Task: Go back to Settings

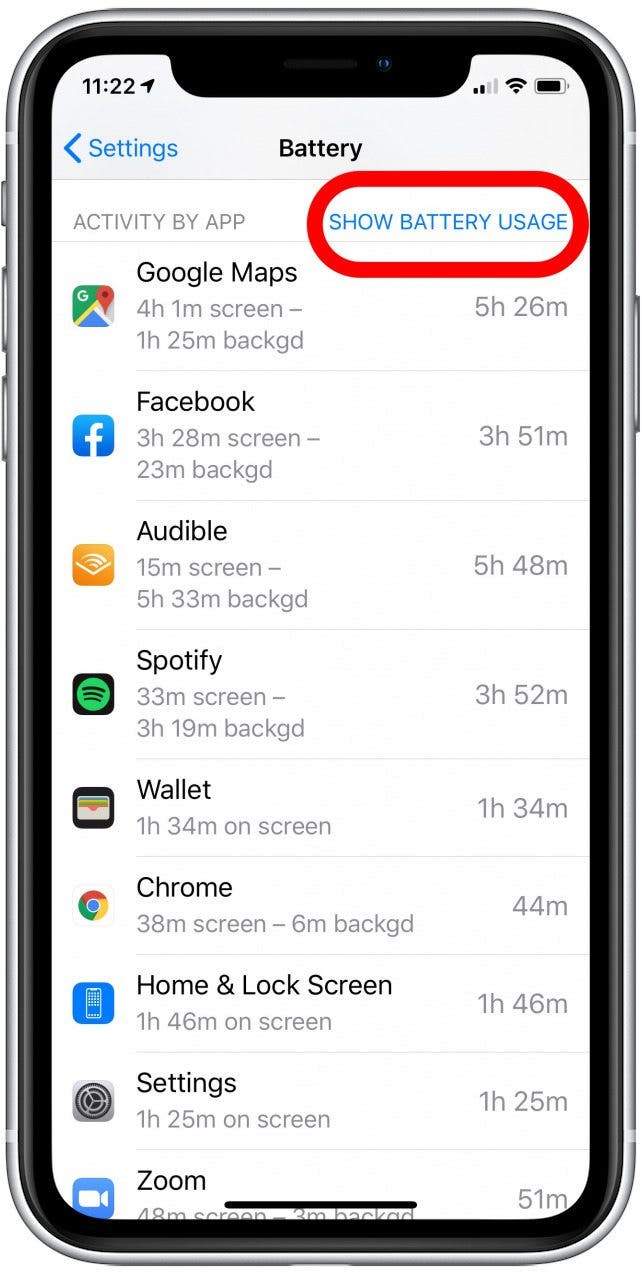Action: [x=120, y=149]
